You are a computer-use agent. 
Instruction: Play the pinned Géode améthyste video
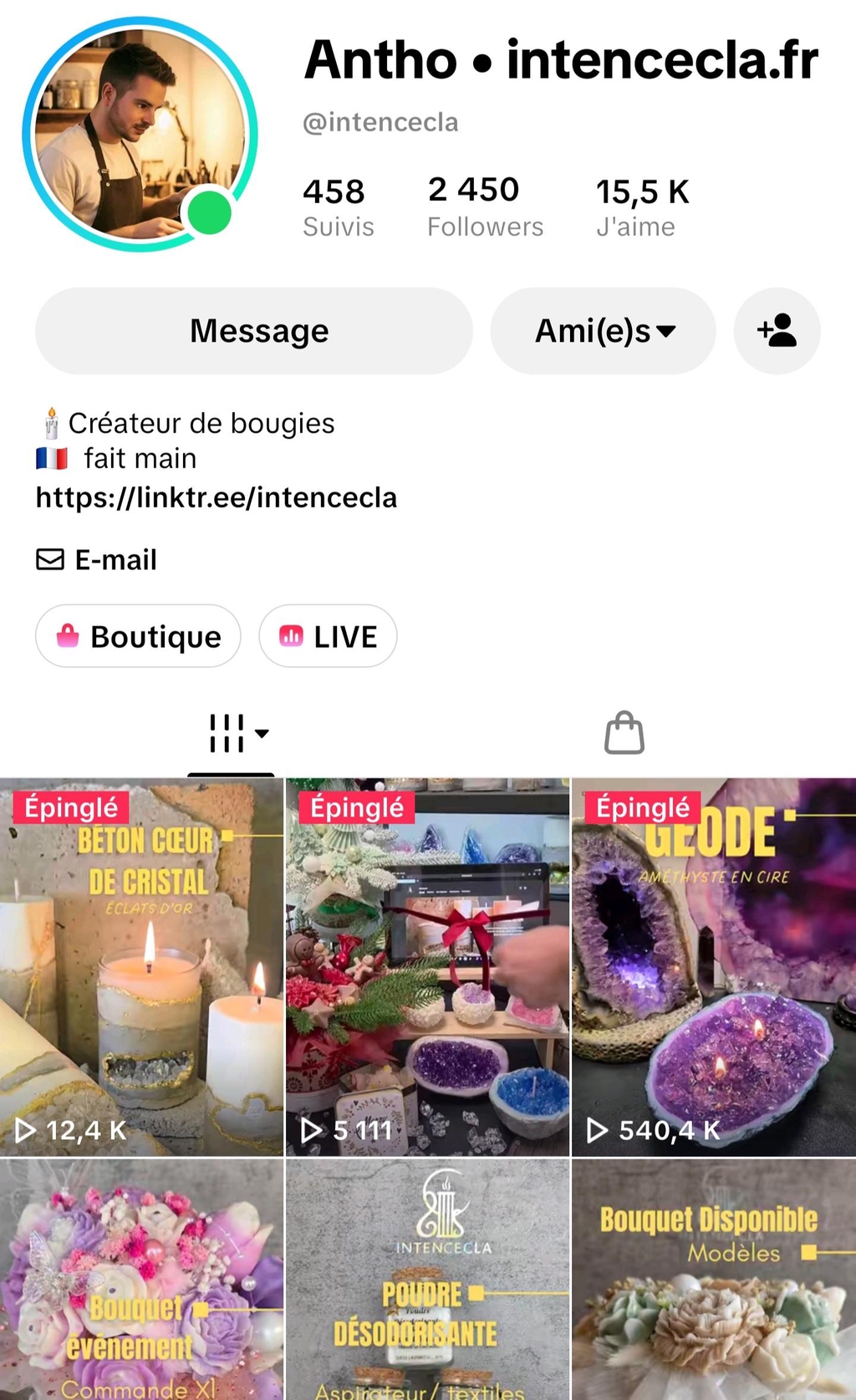pos(713,967)
